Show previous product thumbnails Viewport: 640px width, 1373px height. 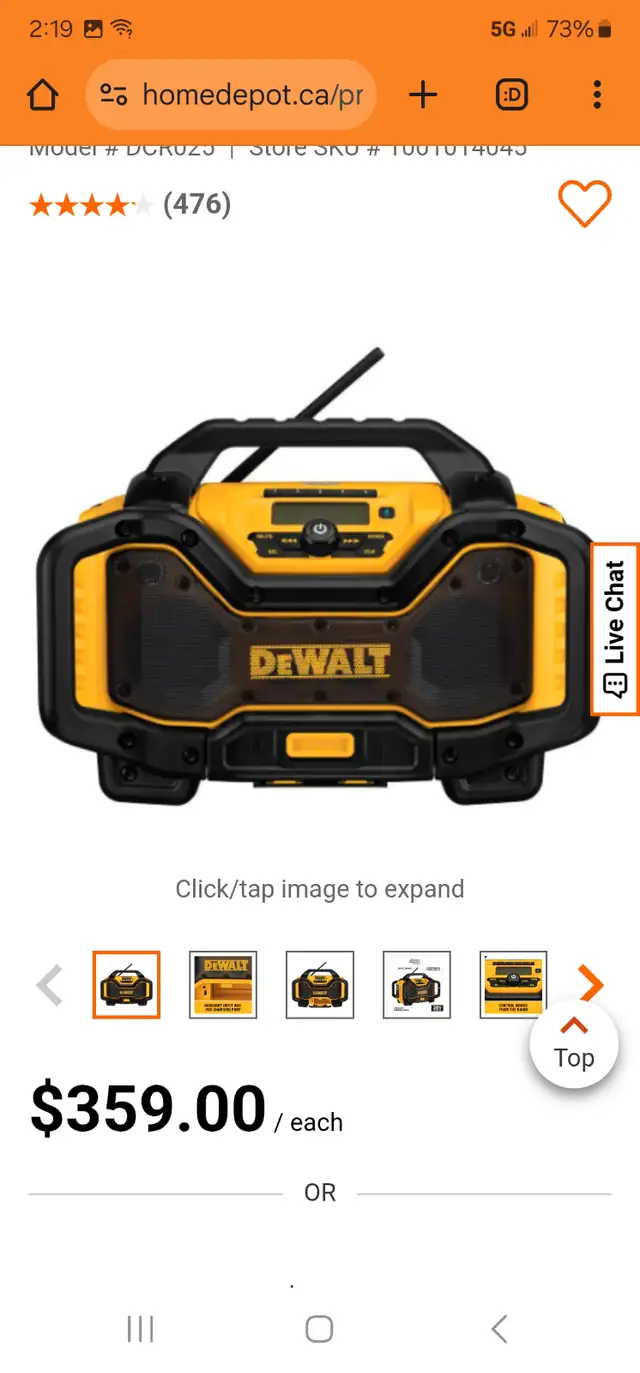(49, 985)
